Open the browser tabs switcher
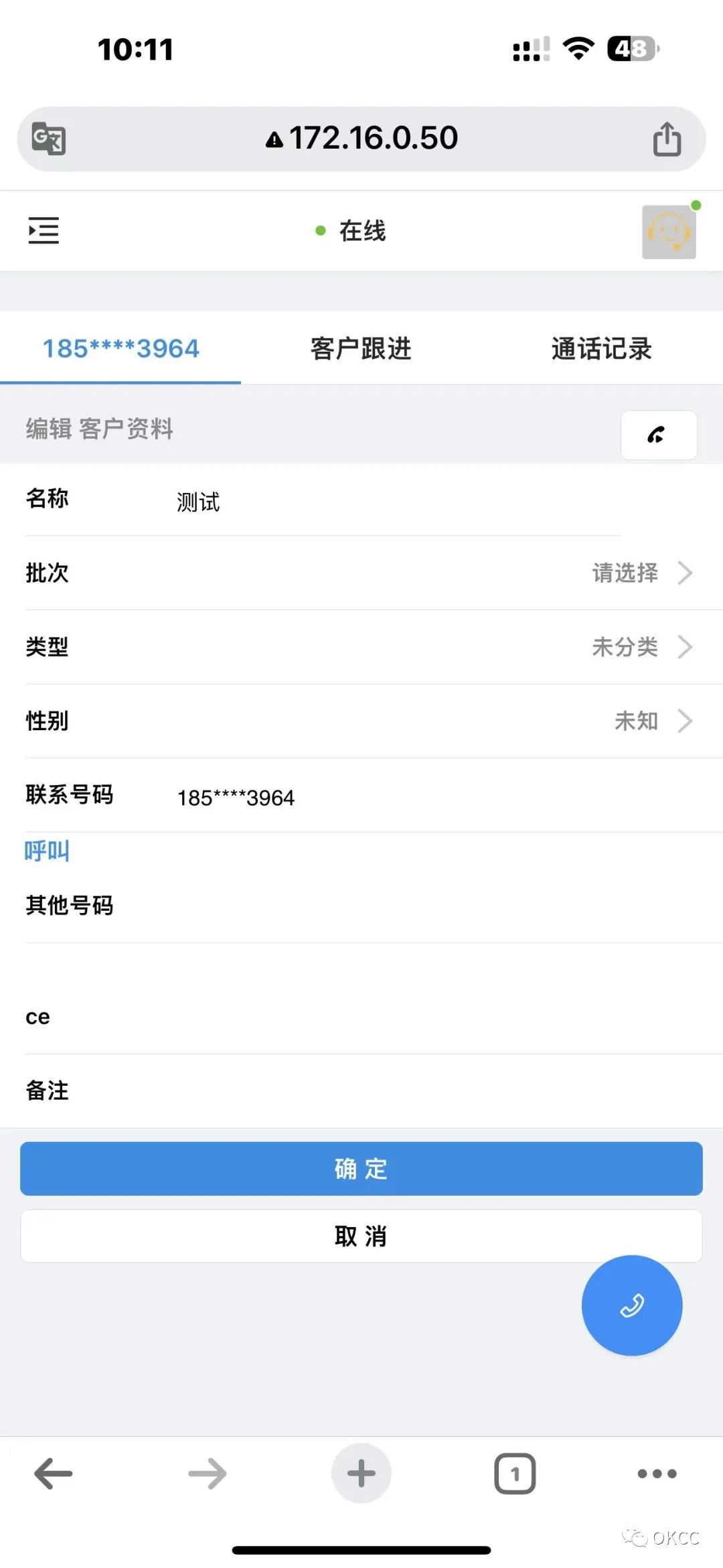 click(515, 1474)
